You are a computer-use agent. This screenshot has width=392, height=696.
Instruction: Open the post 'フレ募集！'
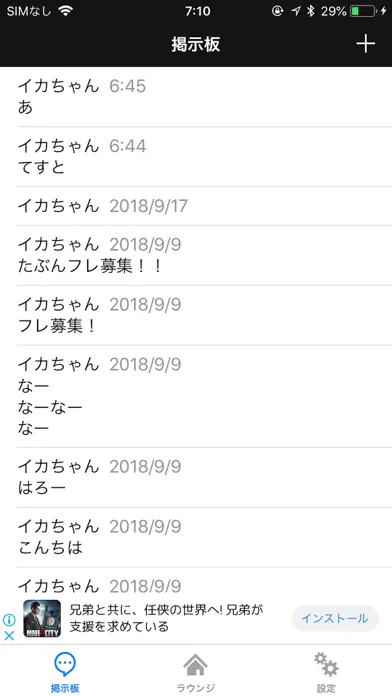click(196, 316)
